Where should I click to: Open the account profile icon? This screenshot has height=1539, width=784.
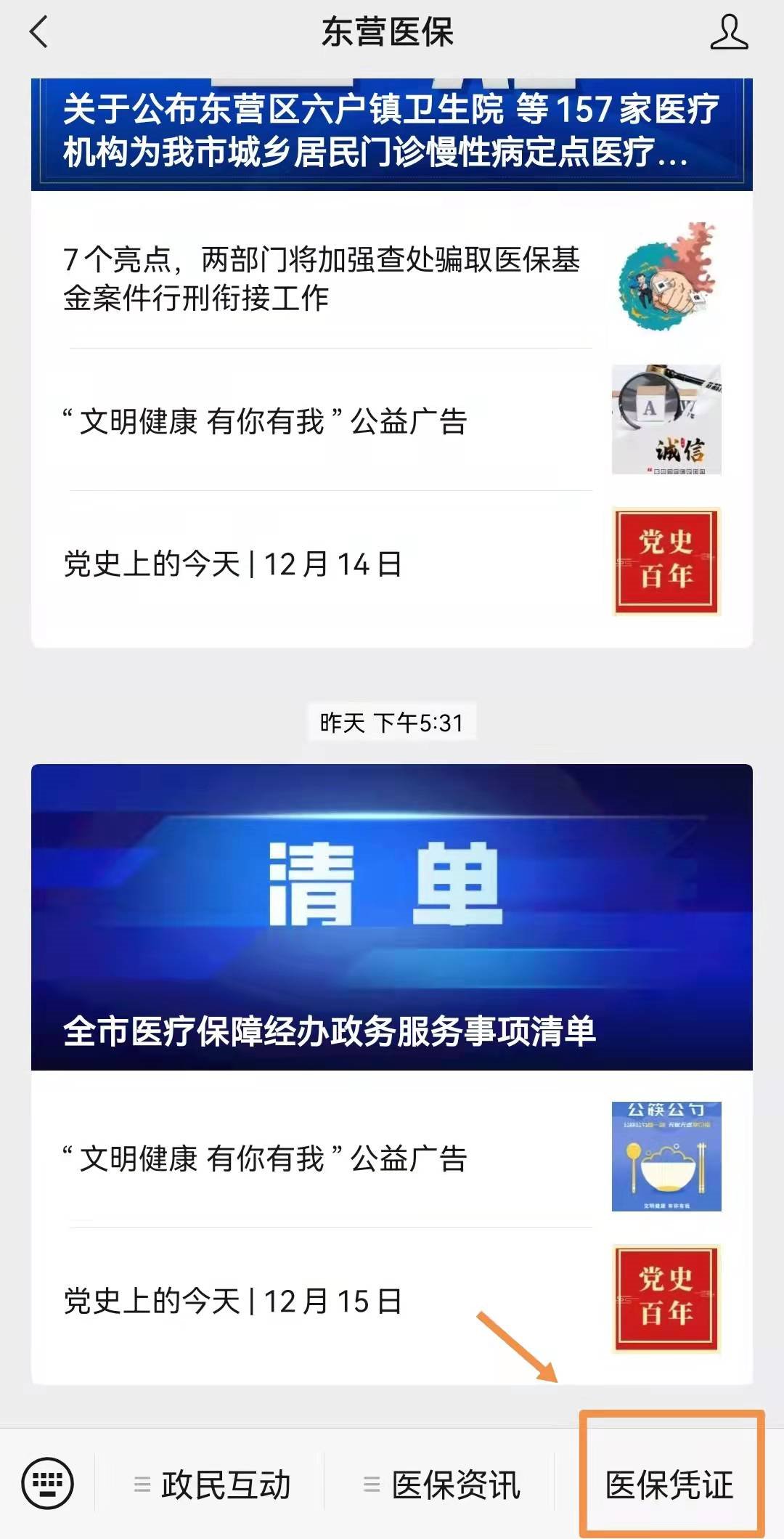(x=728, y=33)
